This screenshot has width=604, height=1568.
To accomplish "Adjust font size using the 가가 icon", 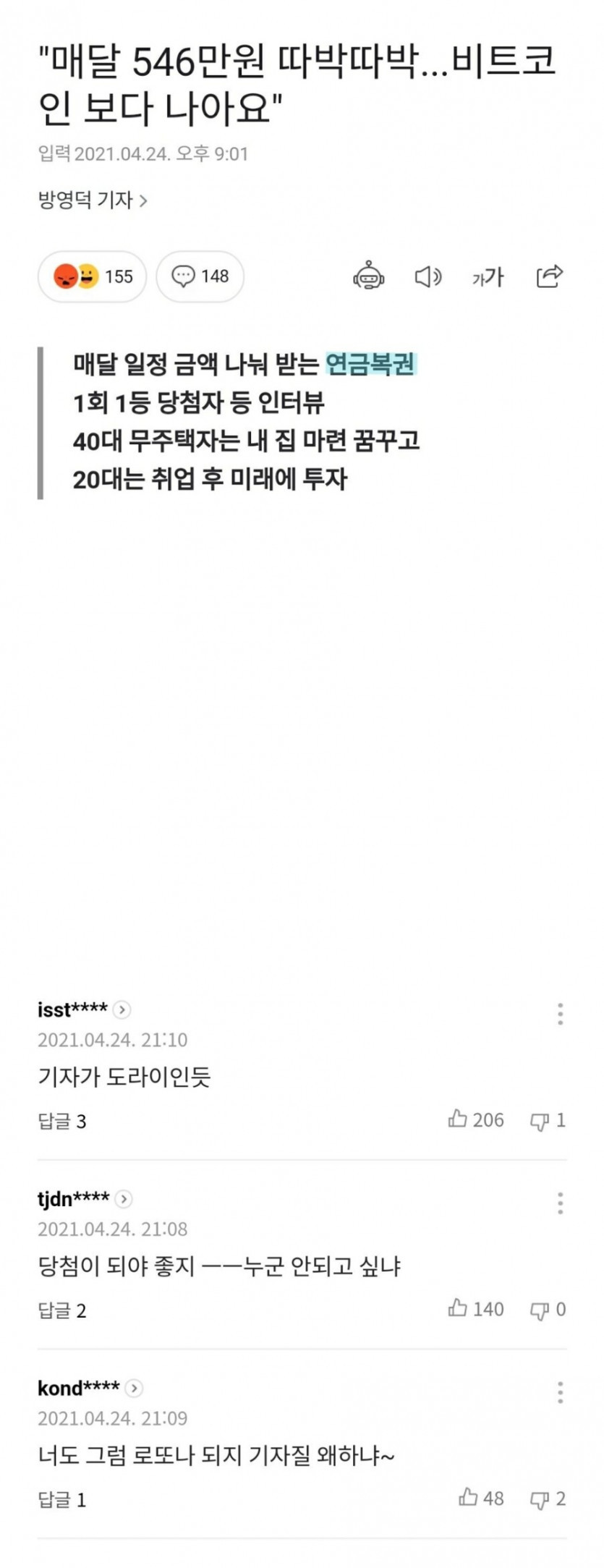I will pos(487,276).
